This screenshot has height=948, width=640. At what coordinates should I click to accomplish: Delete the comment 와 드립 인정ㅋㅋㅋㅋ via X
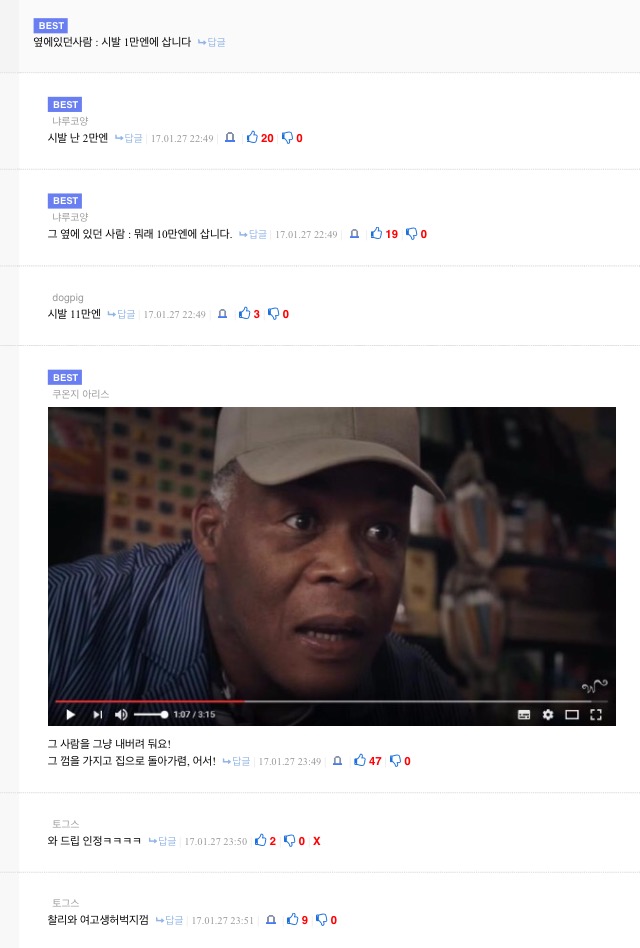click(317, 841)
